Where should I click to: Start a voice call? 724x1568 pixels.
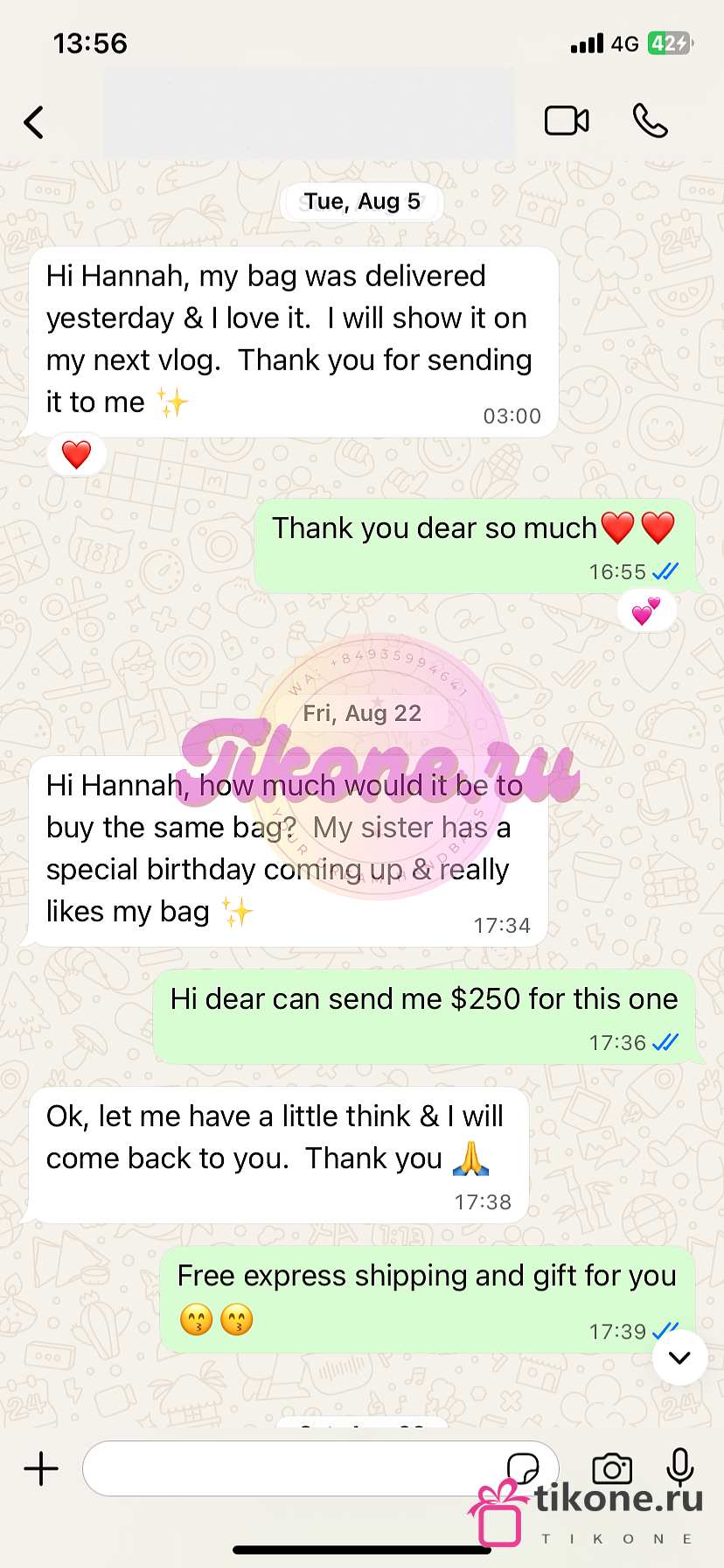(x=650, y=121)
